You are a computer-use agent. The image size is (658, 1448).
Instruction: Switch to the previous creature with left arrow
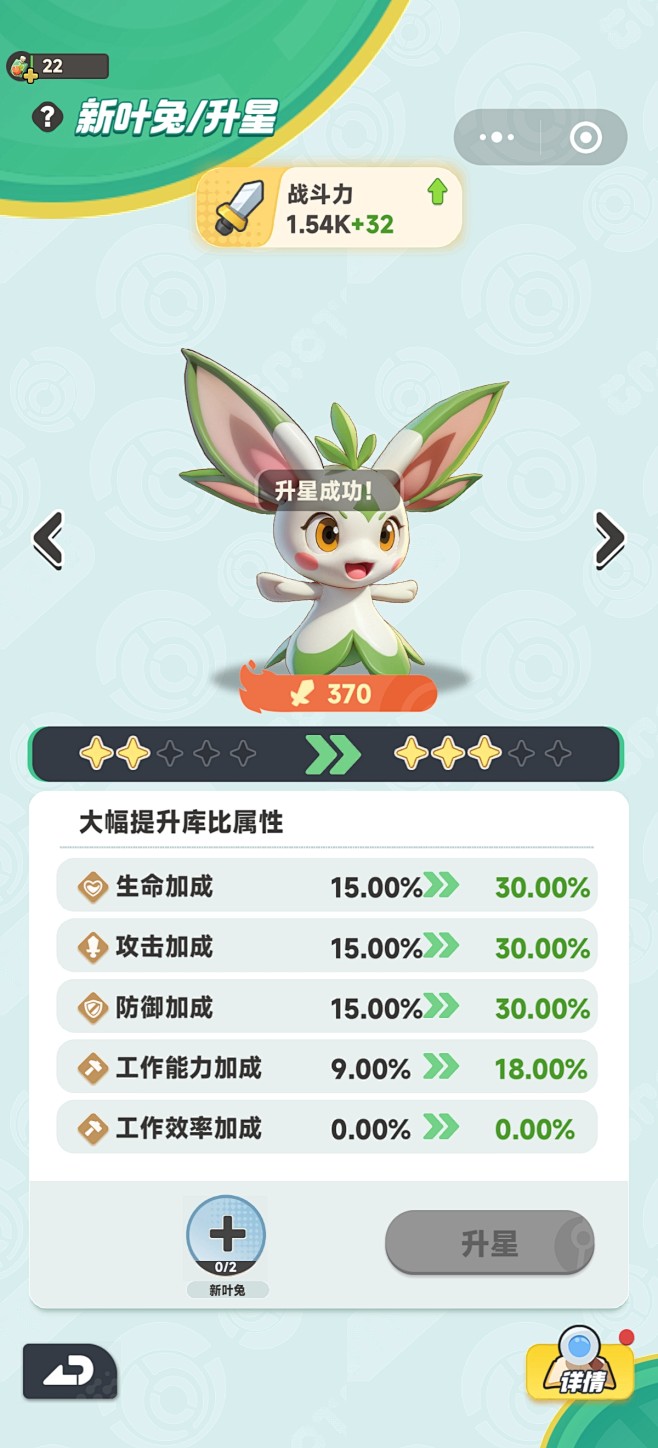tap(48, 540)
